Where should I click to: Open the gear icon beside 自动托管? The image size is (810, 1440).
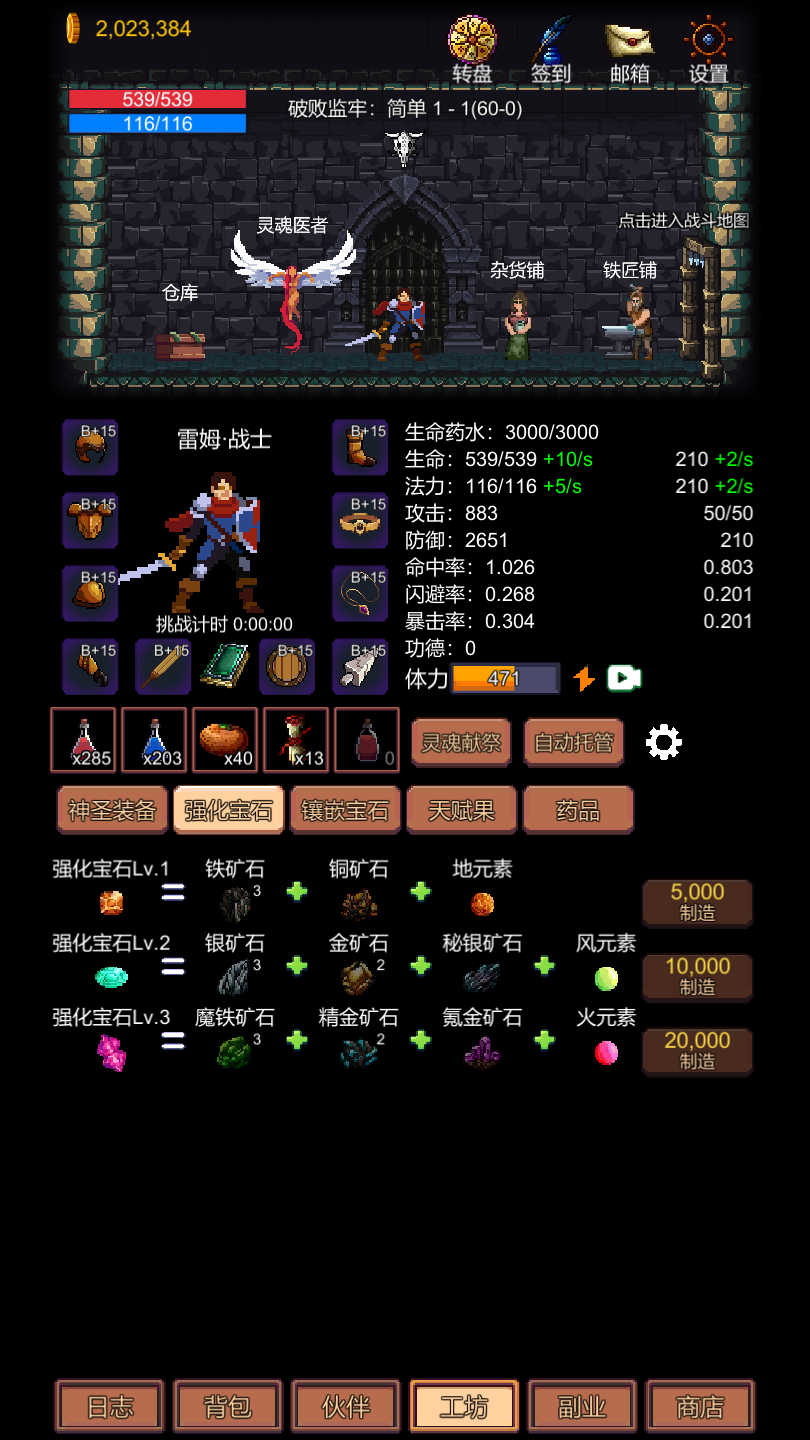[x=664, y=742]
